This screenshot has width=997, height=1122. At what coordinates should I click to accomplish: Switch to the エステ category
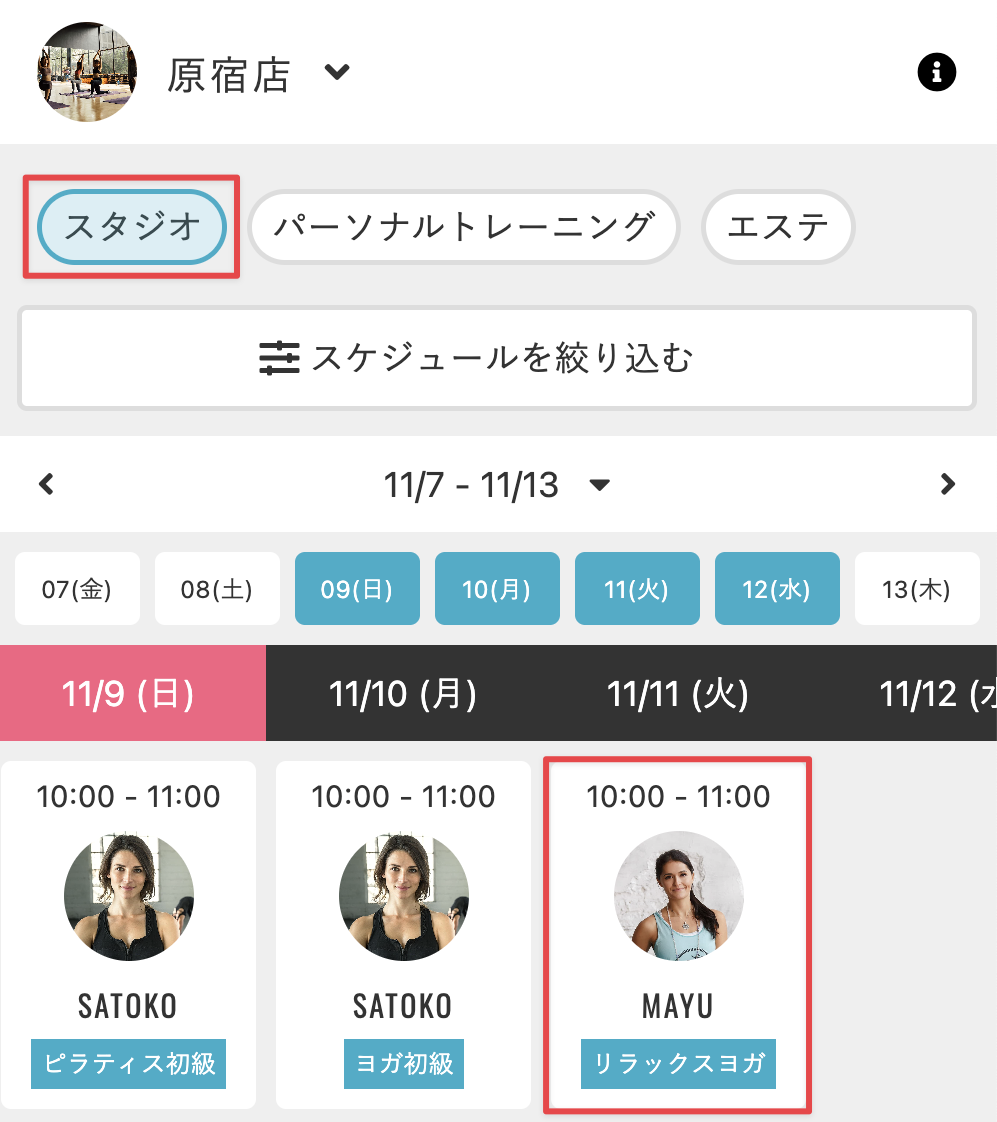pyautogui.click(x=778, y=227)
